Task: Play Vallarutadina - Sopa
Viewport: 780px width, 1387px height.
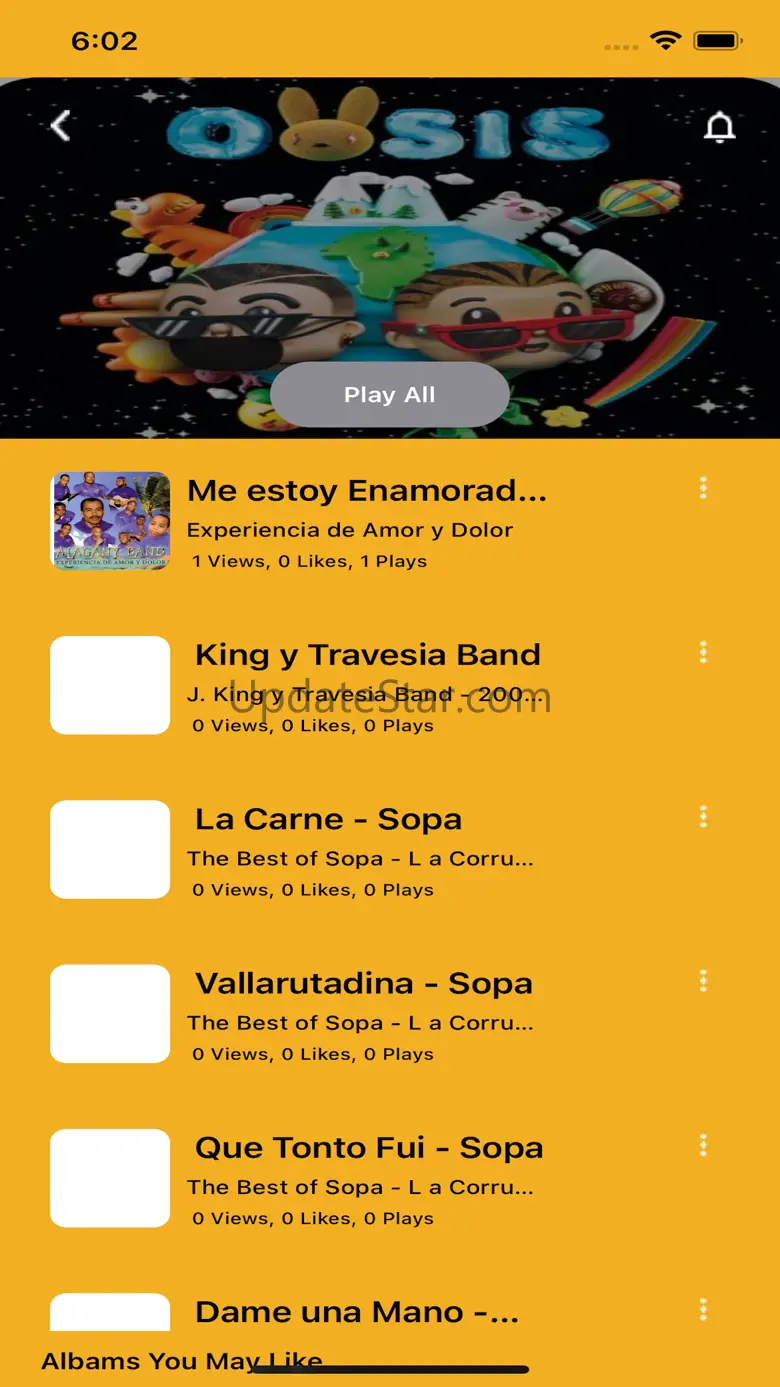Action: 363,983
